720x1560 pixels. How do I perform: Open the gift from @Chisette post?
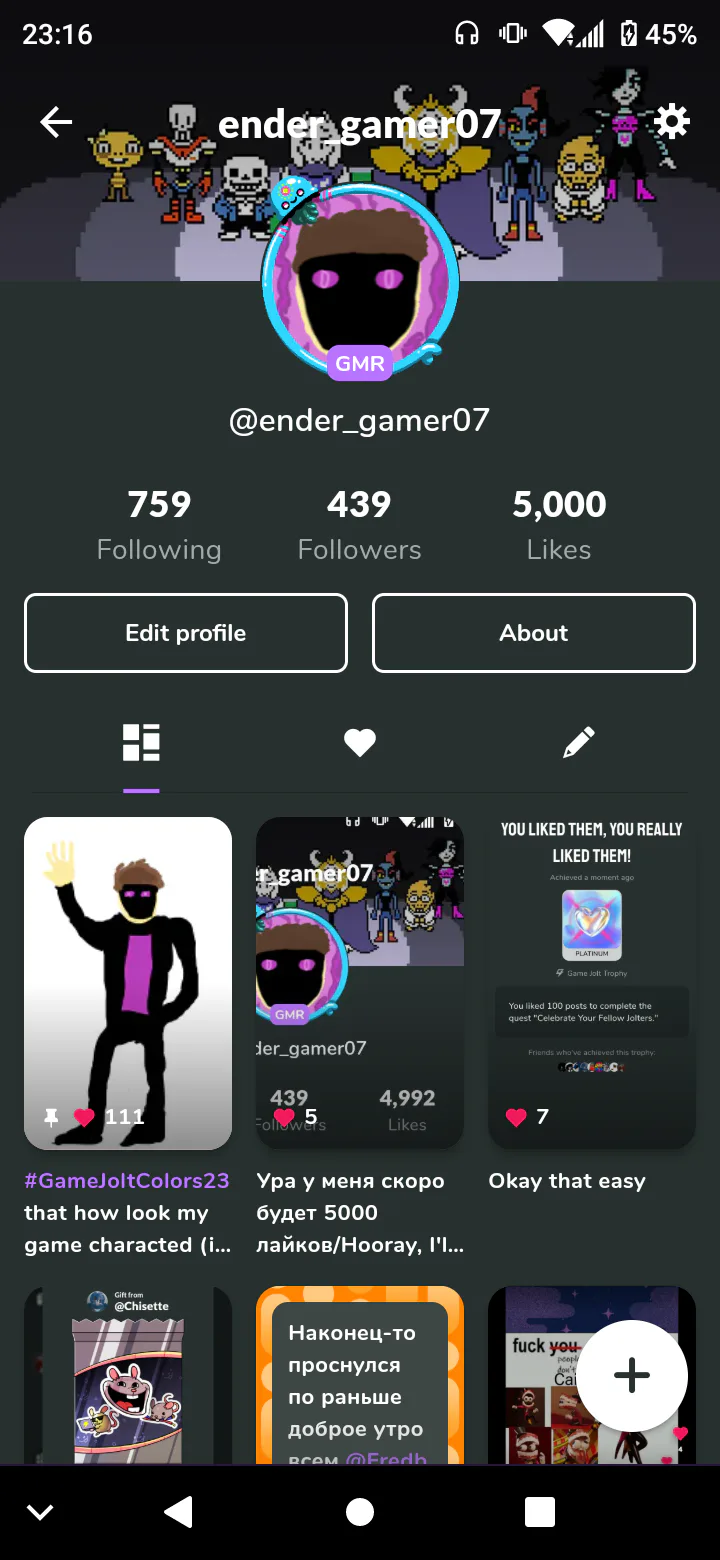point(128,1376)
